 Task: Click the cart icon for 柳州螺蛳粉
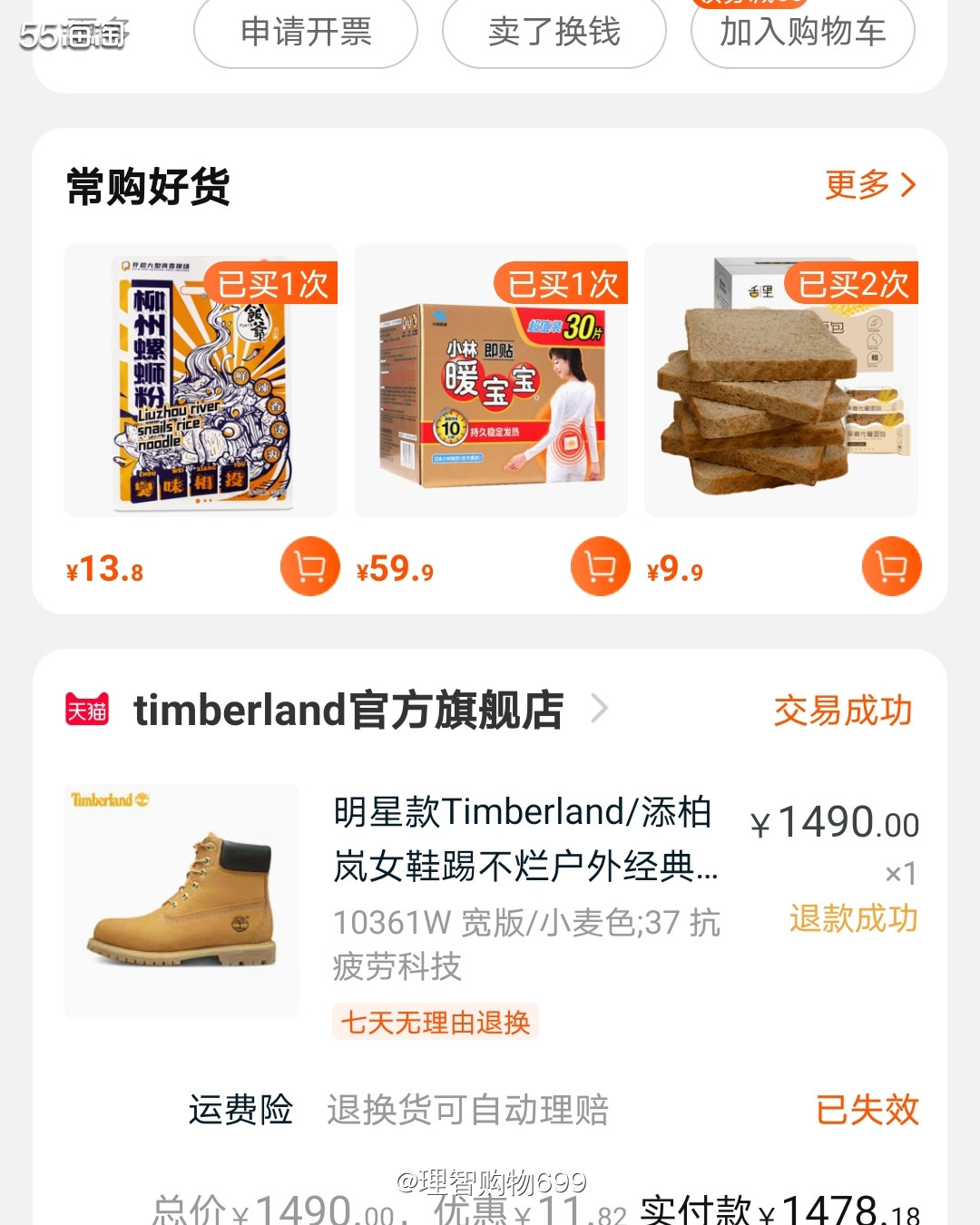point(309,565)
